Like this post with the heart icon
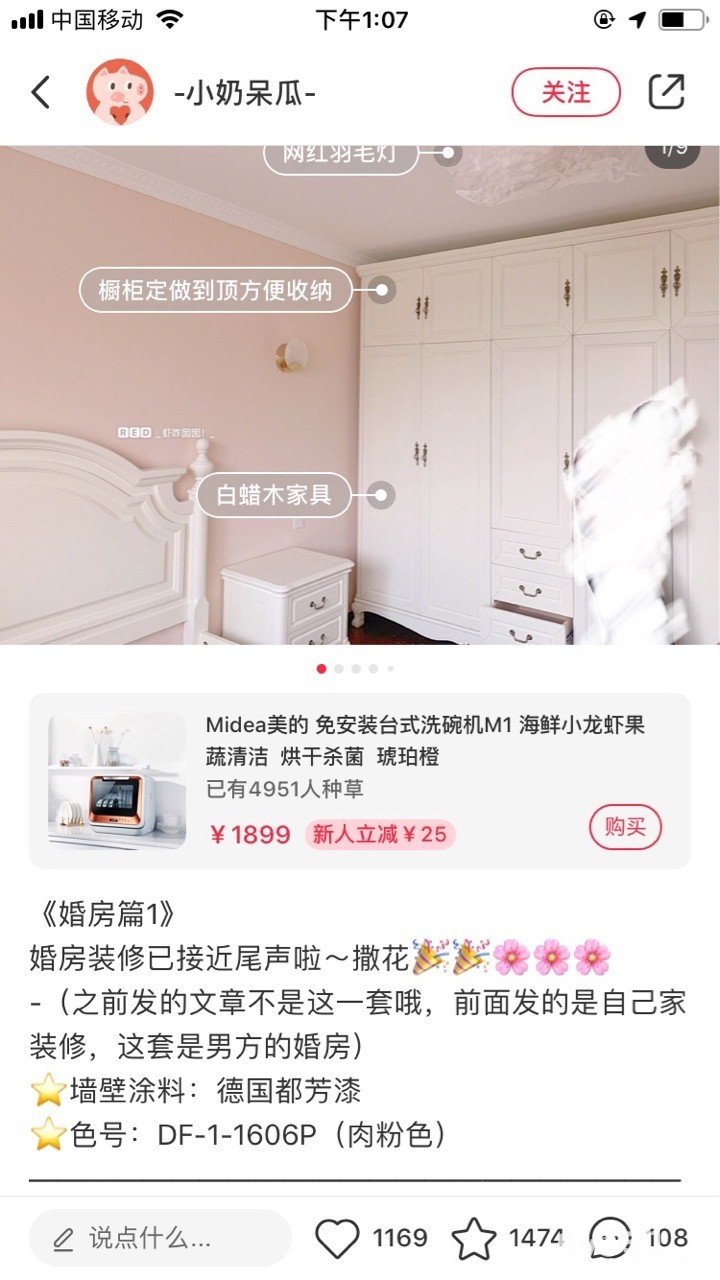The height and width of the screenshot is (1280, 720). tap(337, 1238)
